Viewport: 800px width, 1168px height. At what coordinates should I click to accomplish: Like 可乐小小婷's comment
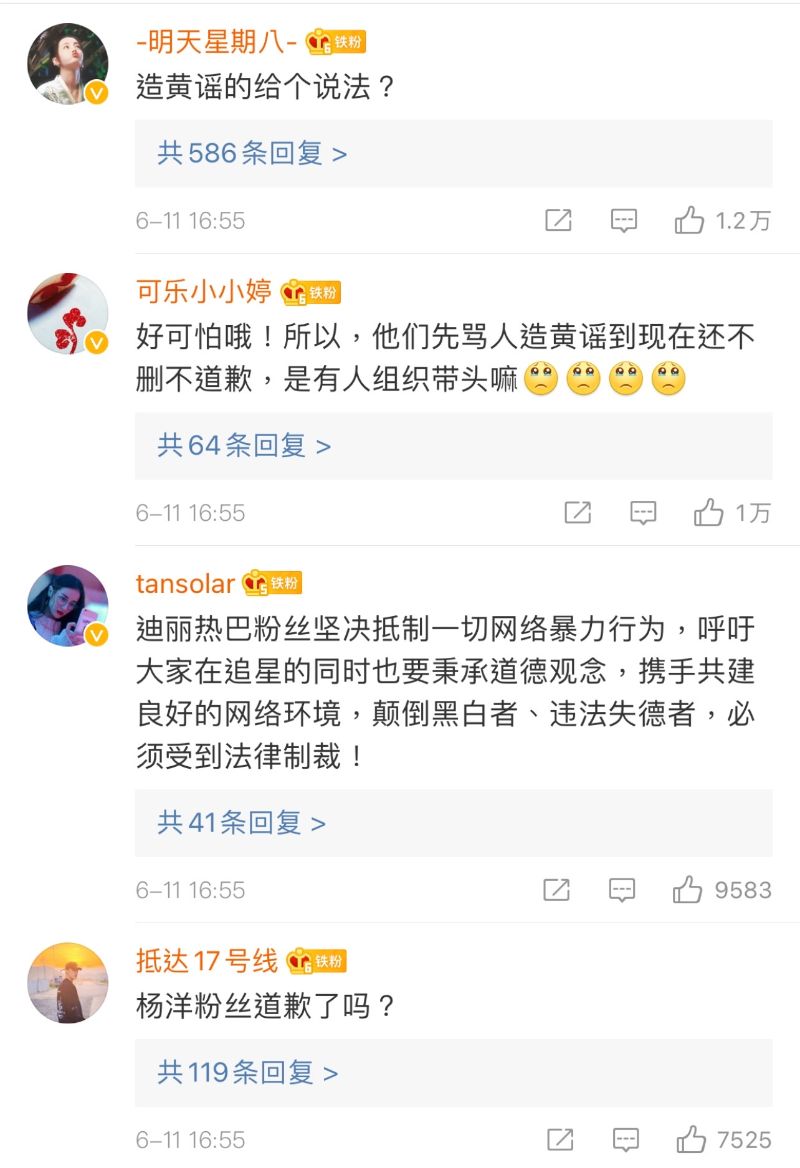tap(709, 513)
